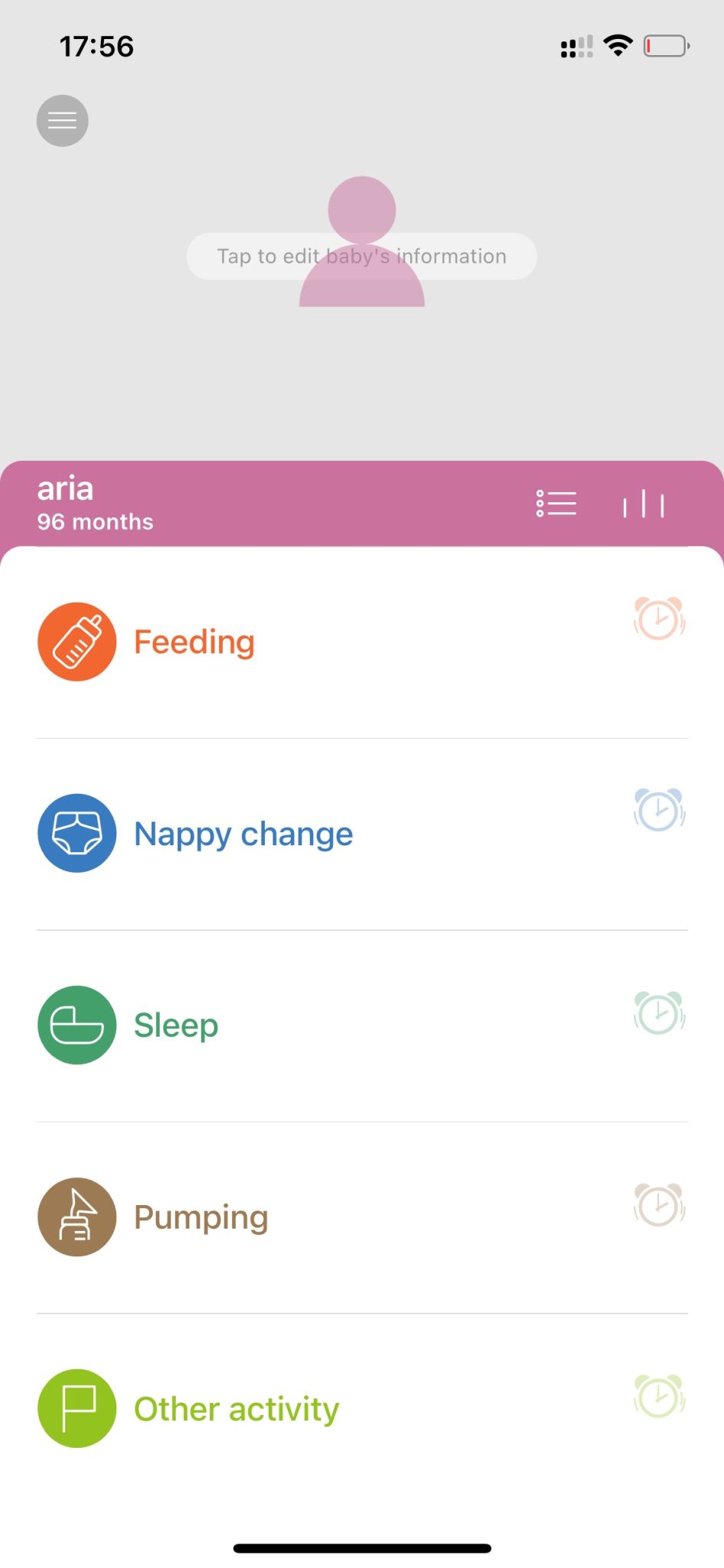
Task: Open Sleep tracking via the crib icon
Action: tap(76, 1024)
